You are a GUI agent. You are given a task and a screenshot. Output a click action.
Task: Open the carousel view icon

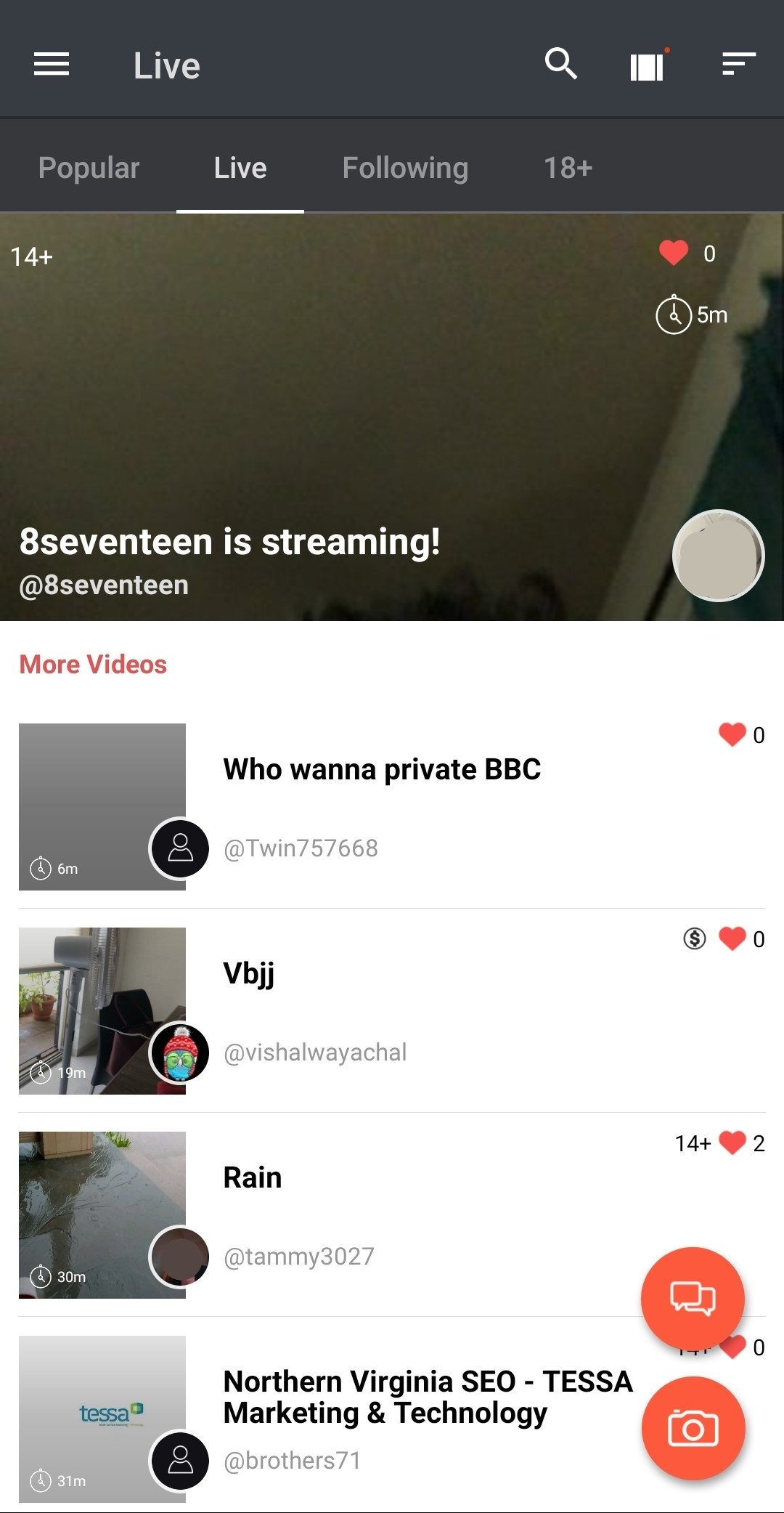point(648,66)
